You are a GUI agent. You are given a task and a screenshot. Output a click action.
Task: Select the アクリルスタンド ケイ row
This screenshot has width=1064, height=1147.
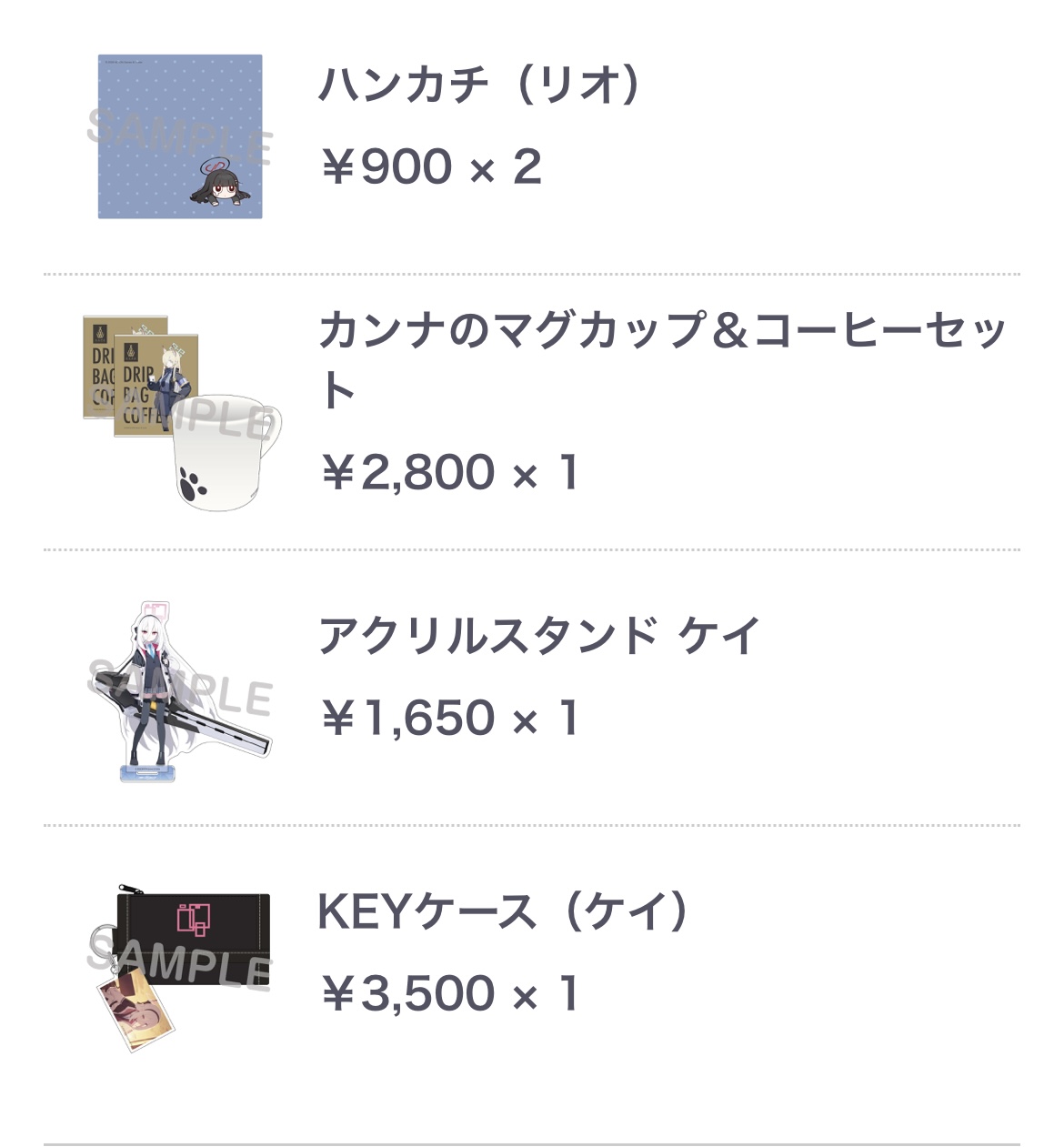(x=538, y=636)
